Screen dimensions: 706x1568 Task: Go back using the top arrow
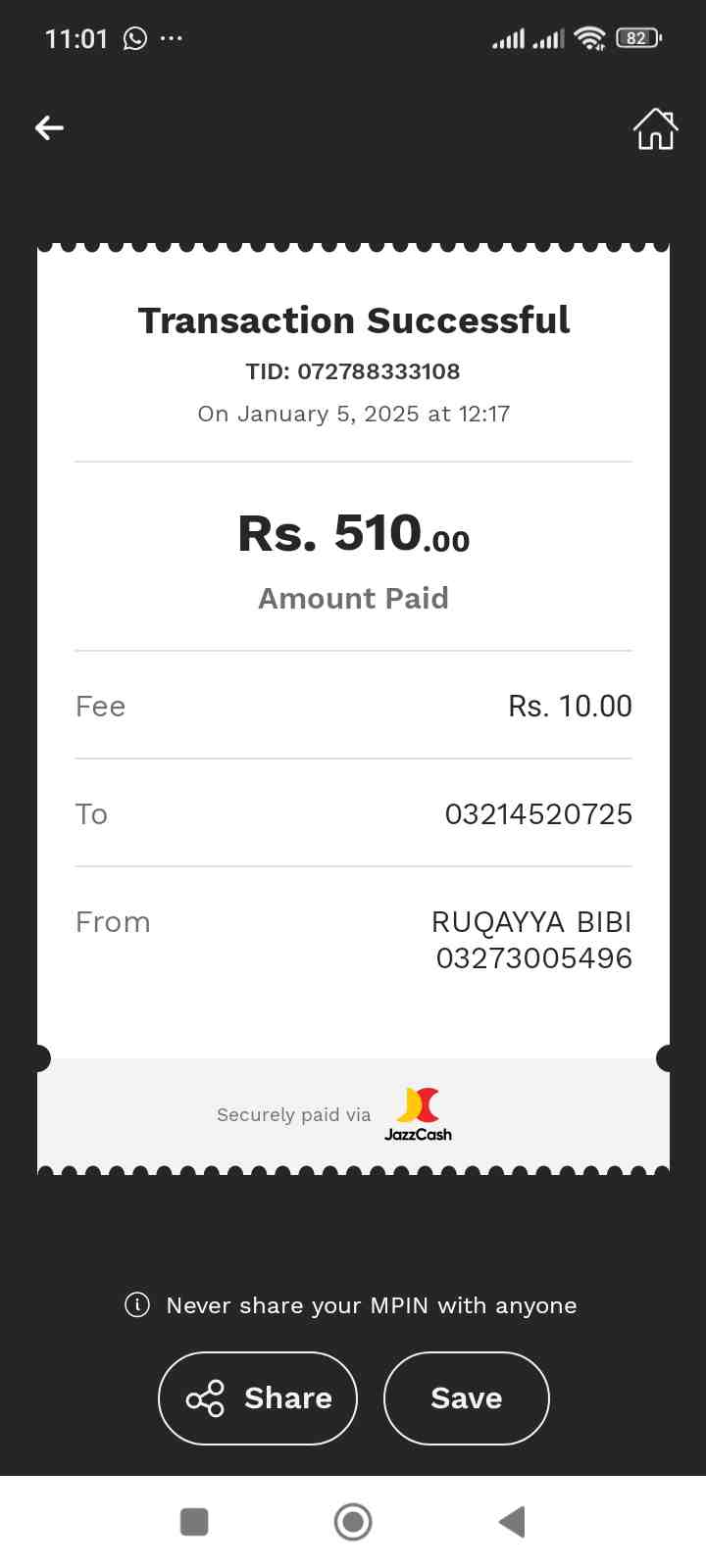49,127
